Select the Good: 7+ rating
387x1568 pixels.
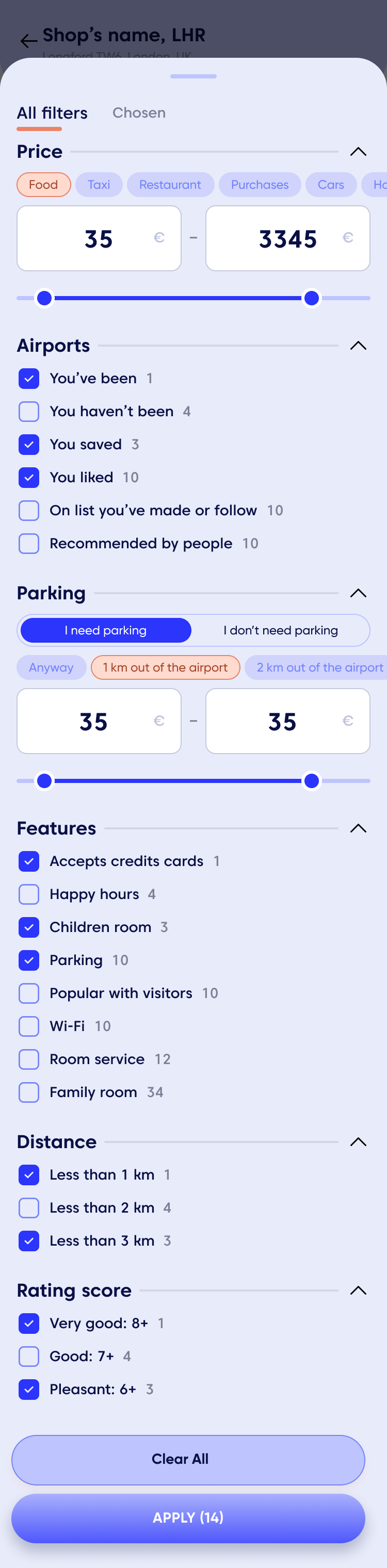tap(28, 1356)
